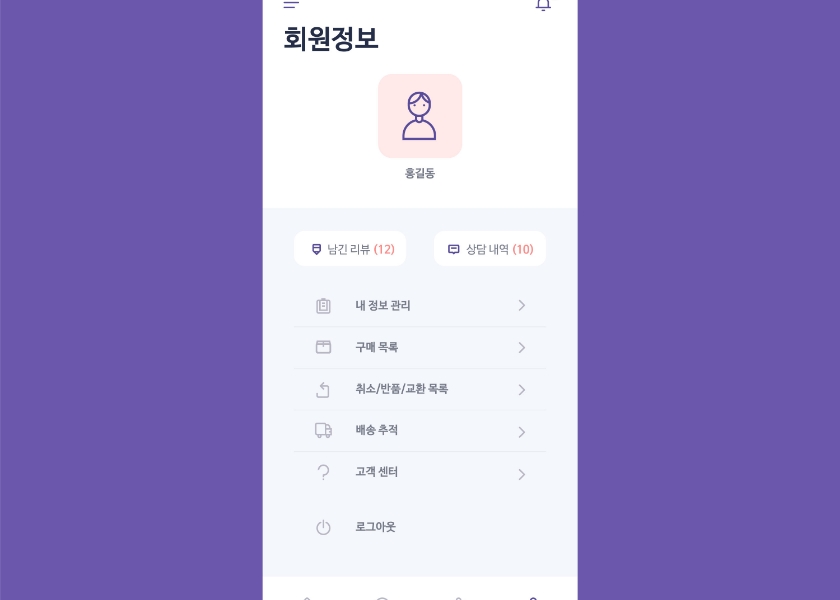
Task: Open 내 정보 관리 settings row
Action: pos(420,306)
